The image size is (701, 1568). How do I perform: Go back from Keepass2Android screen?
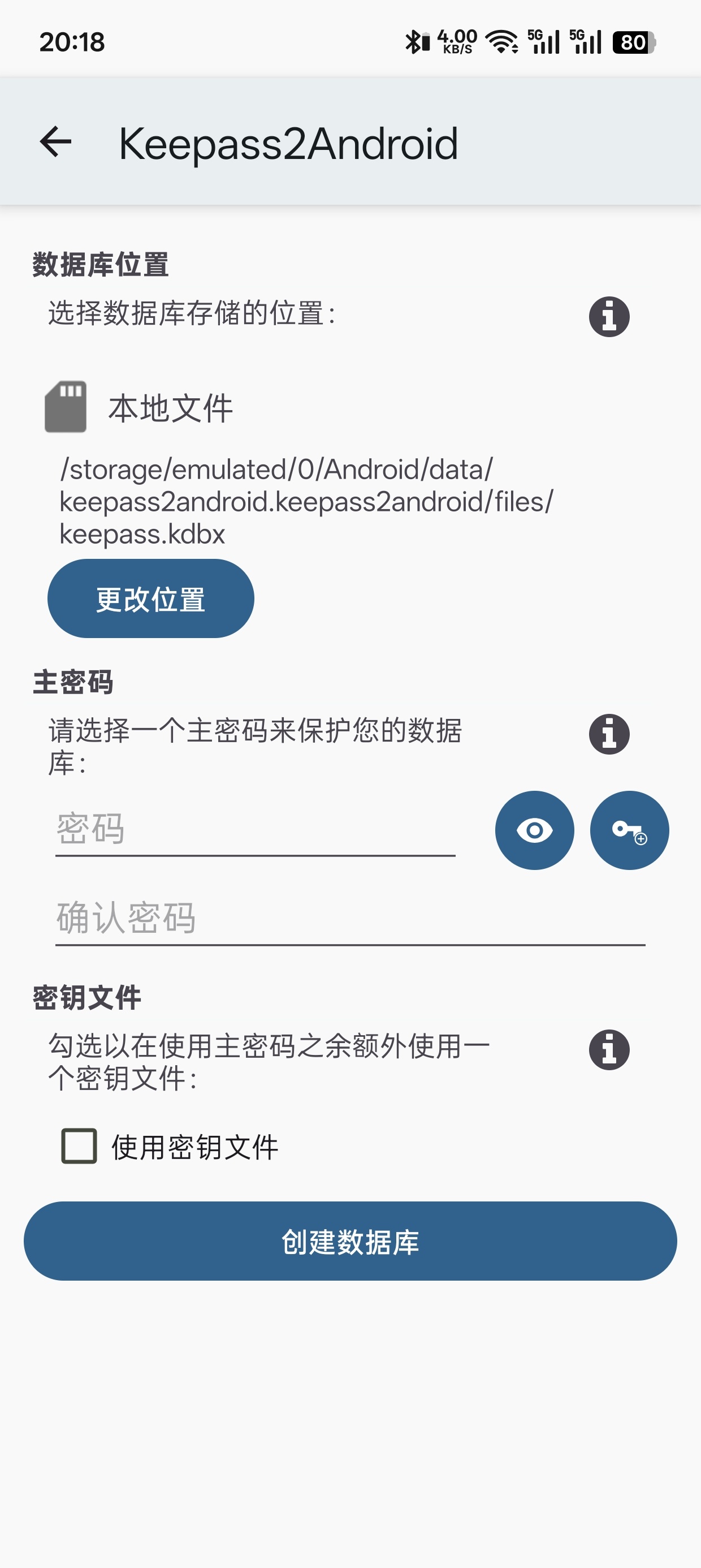[x=55, y=143]
